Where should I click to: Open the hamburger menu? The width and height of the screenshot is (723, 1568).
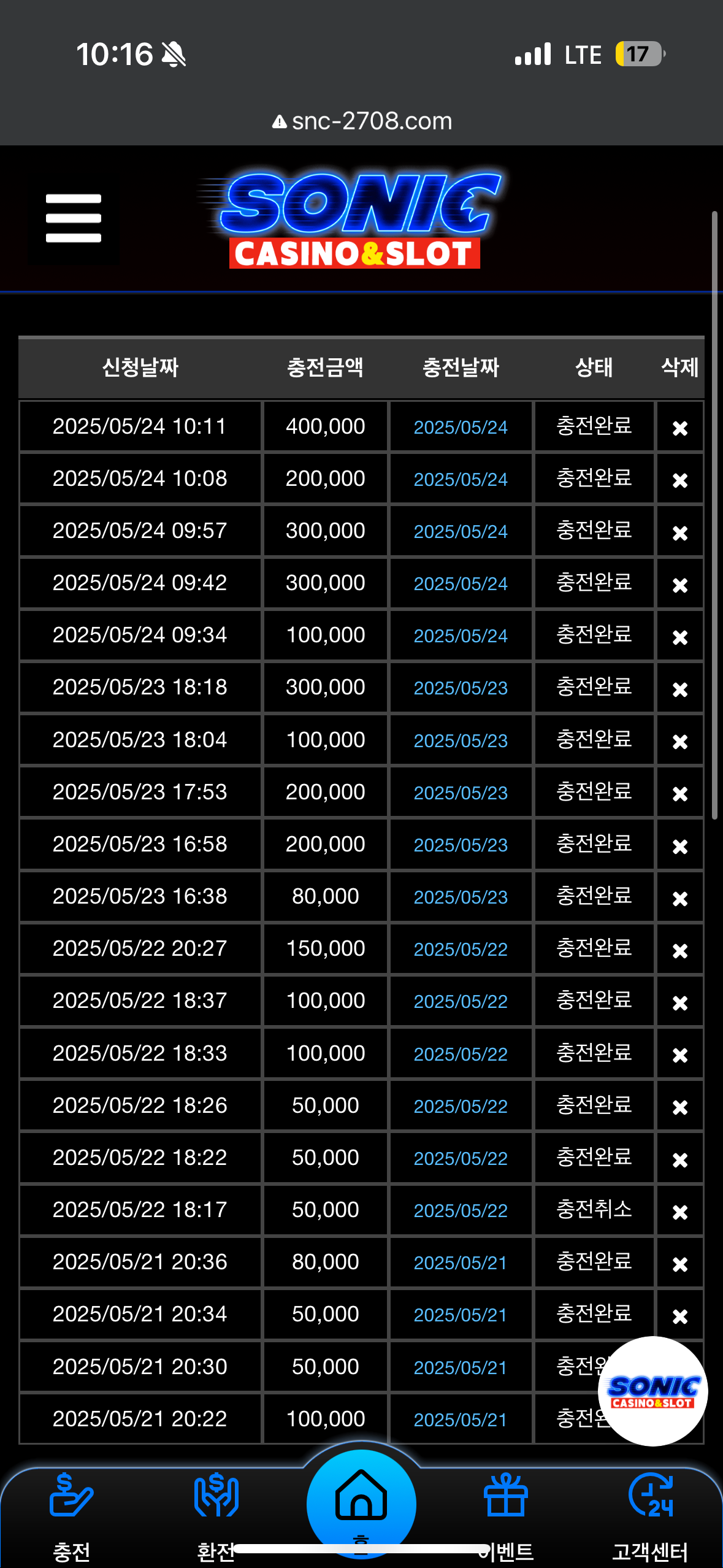(x=73, y=218)
